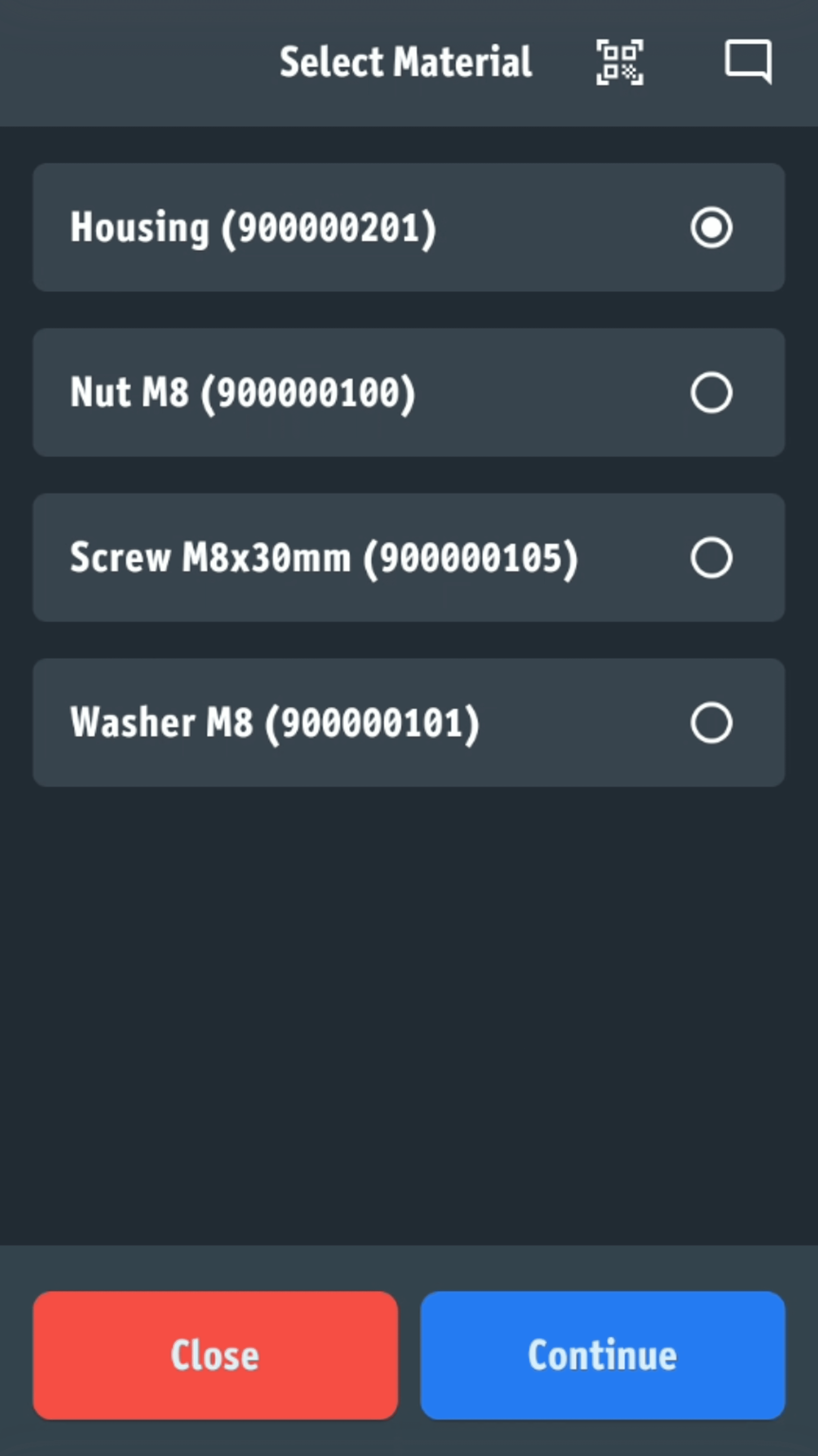Tap the barcode scan icon beside the title

[619, 62]
